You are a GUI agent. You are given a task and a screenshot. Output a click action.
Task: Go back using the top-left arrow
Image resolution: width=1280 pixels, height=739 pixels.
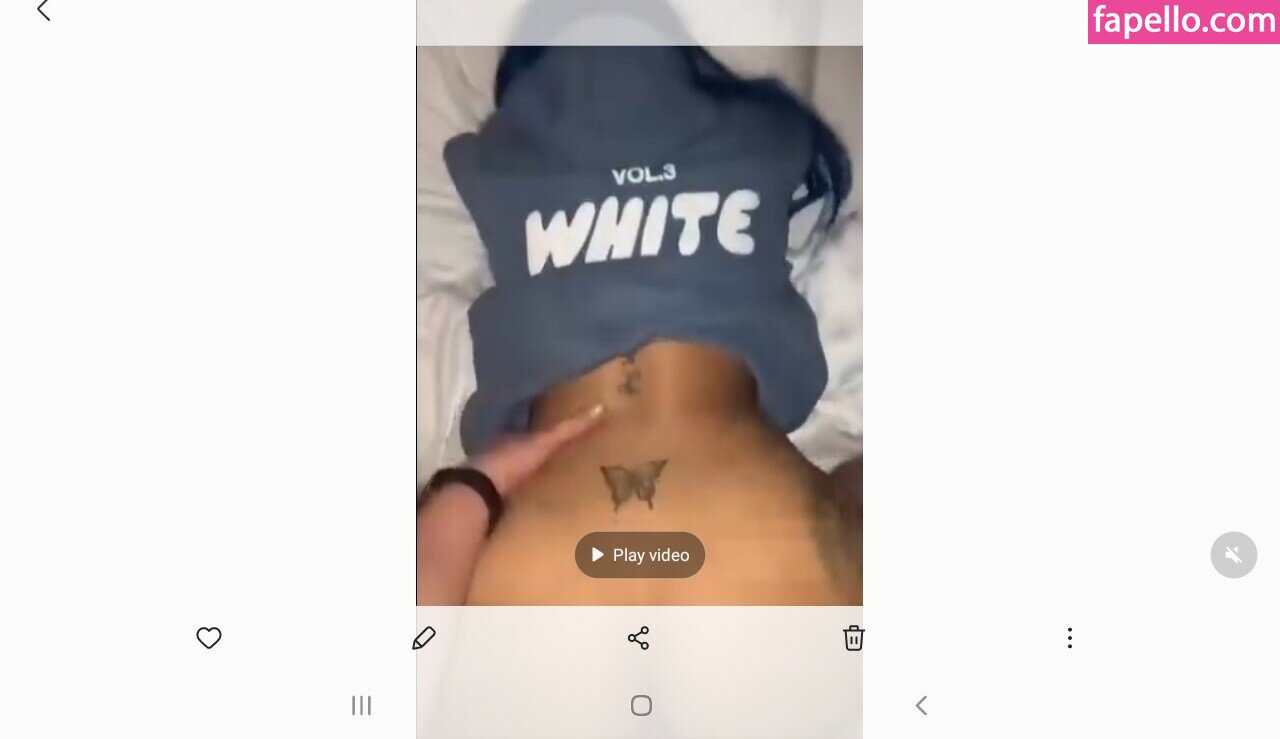43,11
